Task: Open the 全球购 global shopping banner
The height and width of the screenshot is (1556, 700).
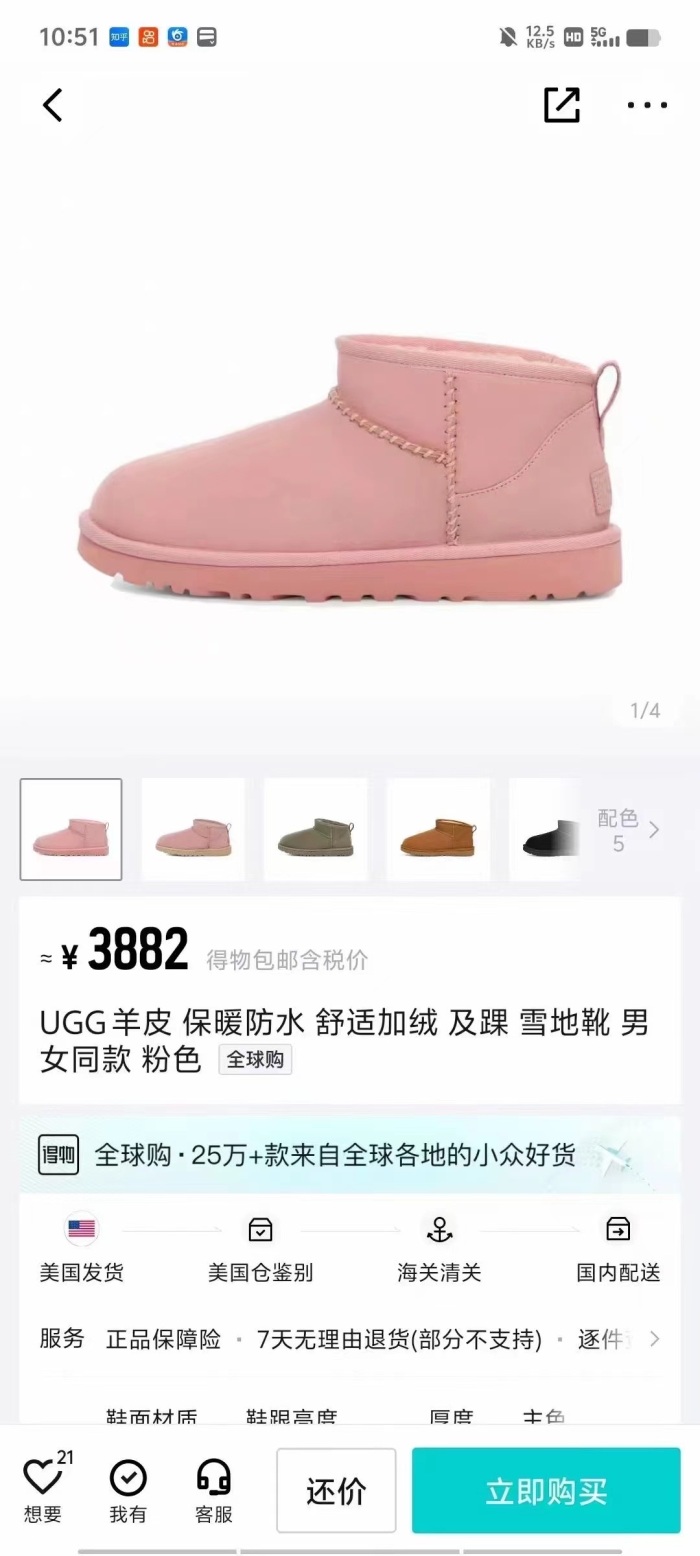Action: (350, 1155)
